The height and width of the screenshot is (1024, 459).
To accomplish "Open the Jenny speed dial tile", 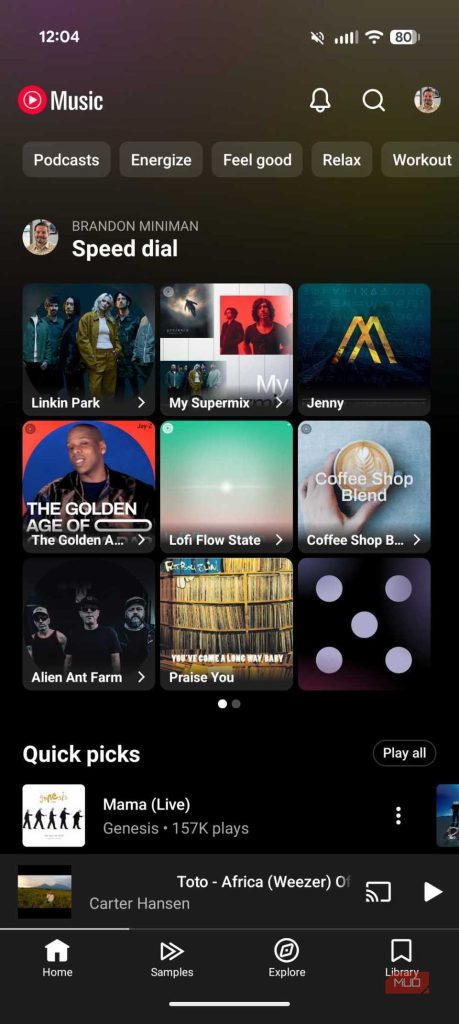I will tap(364, 349).
